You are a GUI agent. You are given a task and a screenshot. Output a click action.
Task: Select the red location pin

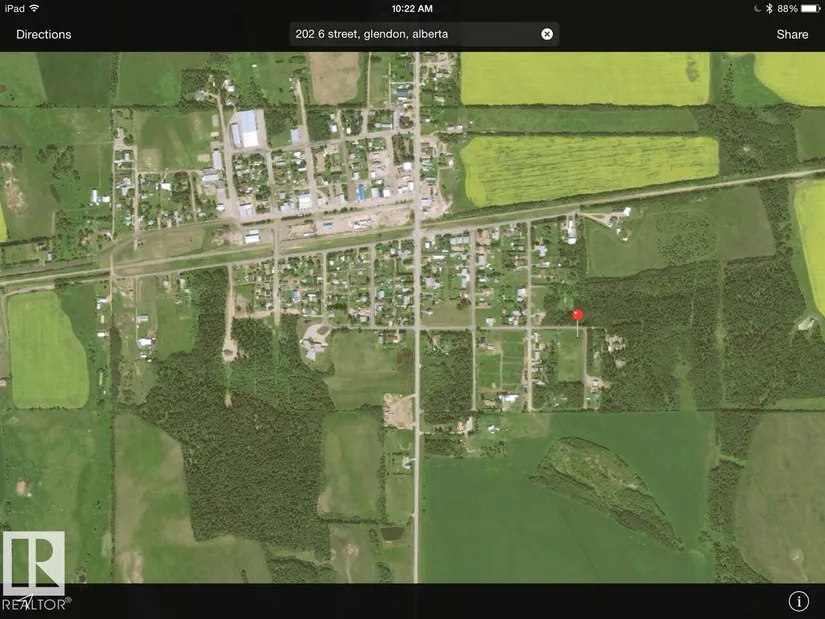point(577,316)
